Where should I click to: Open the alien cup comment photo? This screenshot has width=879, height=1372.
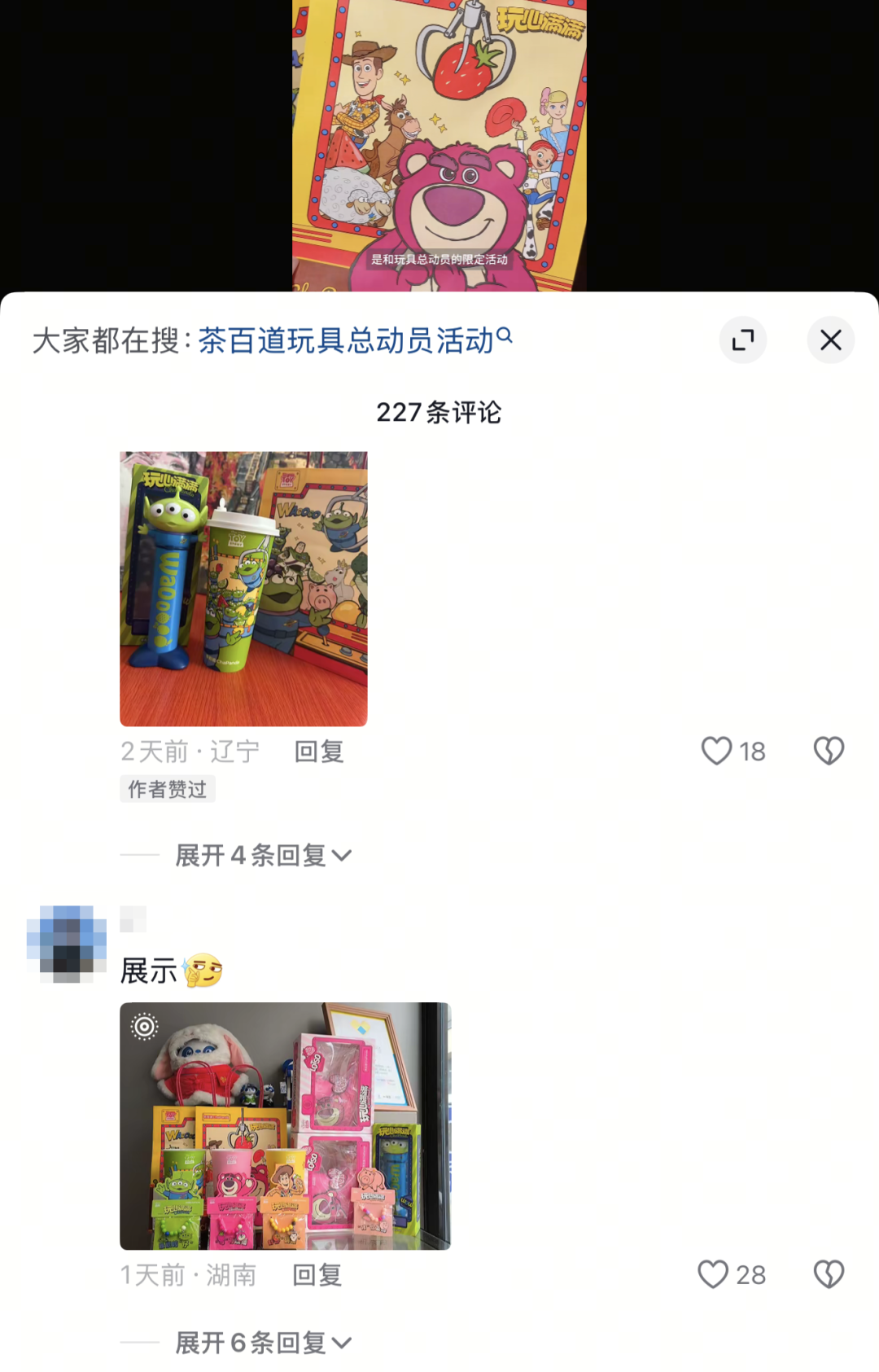[x=243, y=588]
